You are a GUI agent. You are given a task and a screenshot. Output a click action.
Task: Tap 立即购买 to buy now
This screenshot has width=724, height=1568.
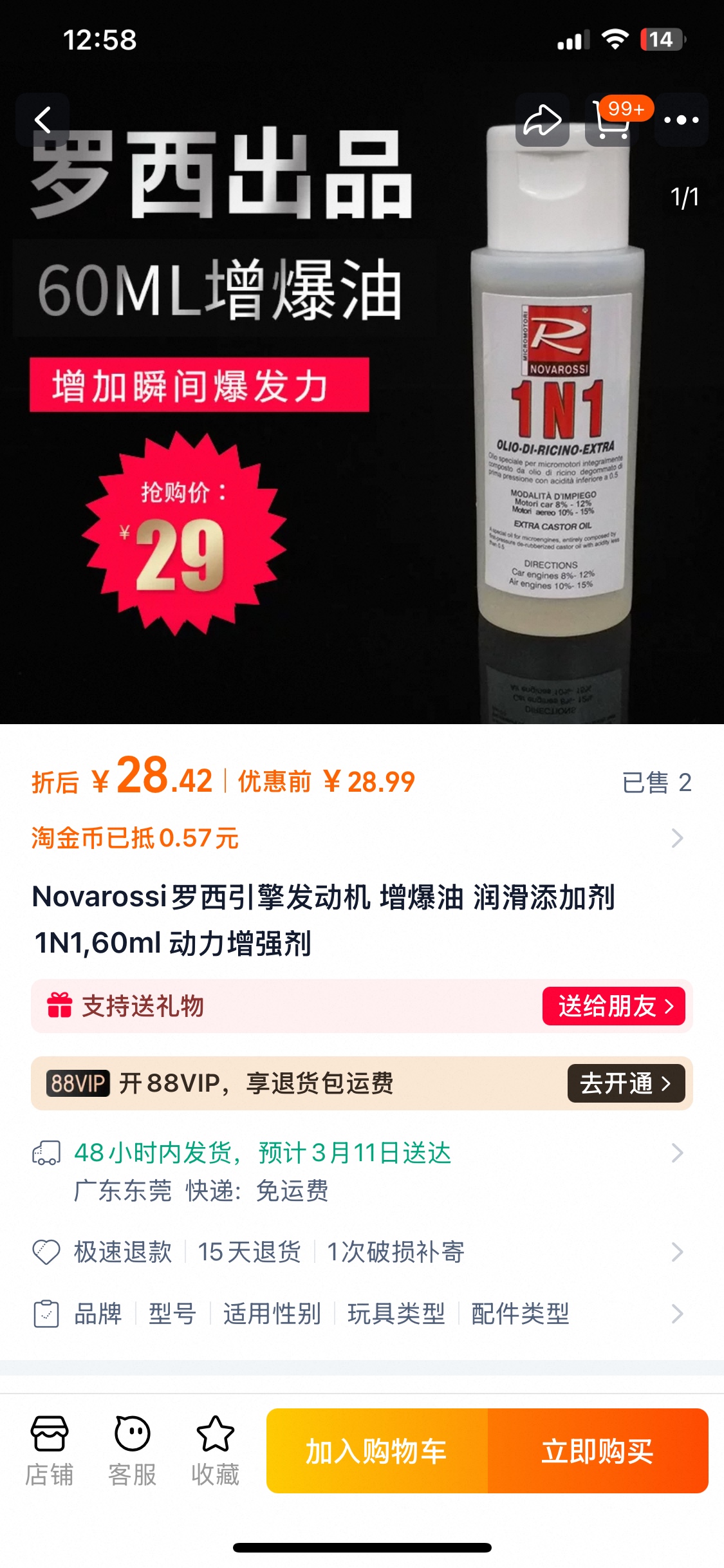coord(598,1451)
